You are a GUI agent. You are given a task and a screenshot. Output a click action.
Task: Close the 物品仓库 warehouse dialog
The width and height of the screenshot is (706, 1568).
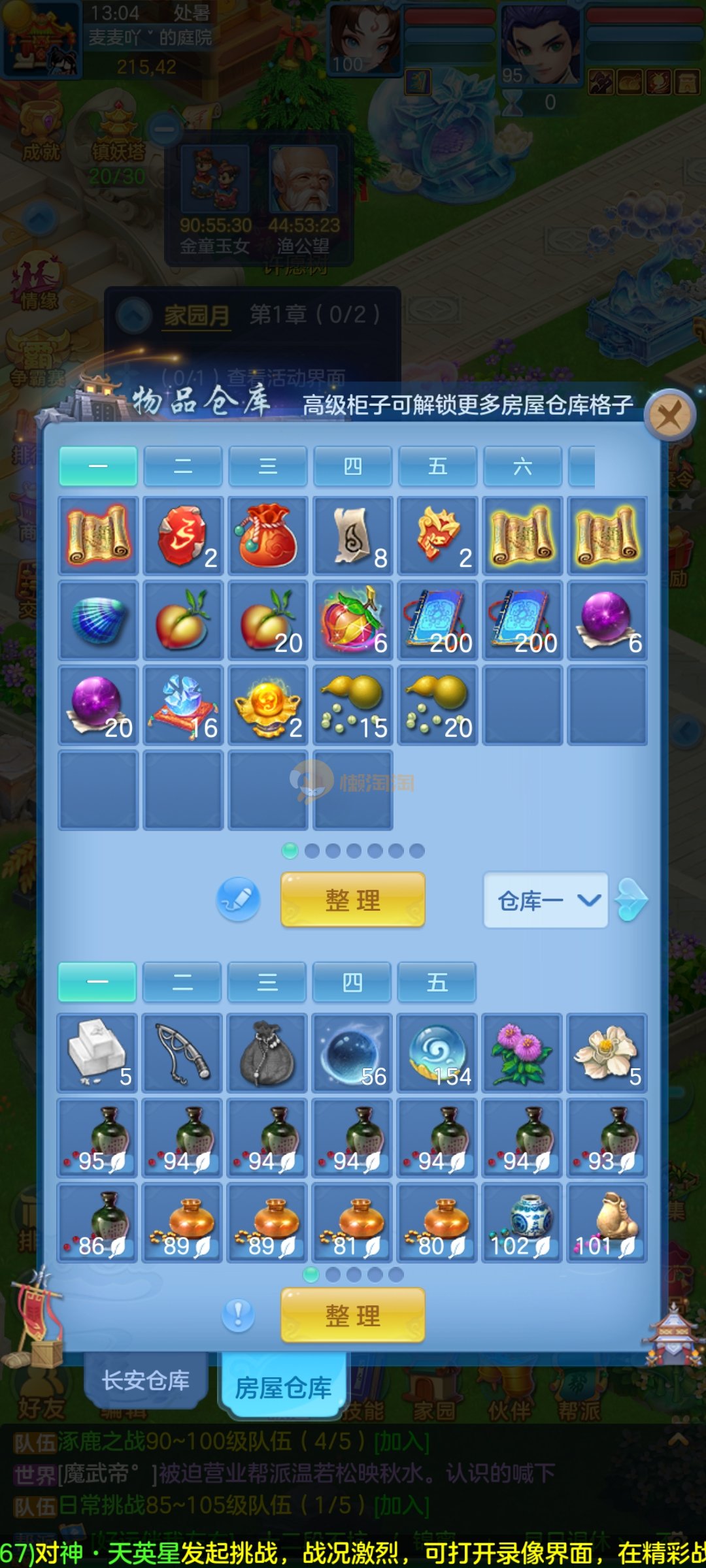(x=669, y=414)
